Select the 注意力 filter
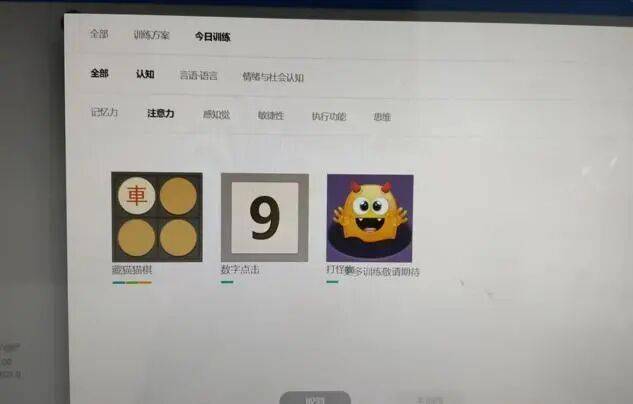This screenshot has width=633, height=404. coord(160,114)
